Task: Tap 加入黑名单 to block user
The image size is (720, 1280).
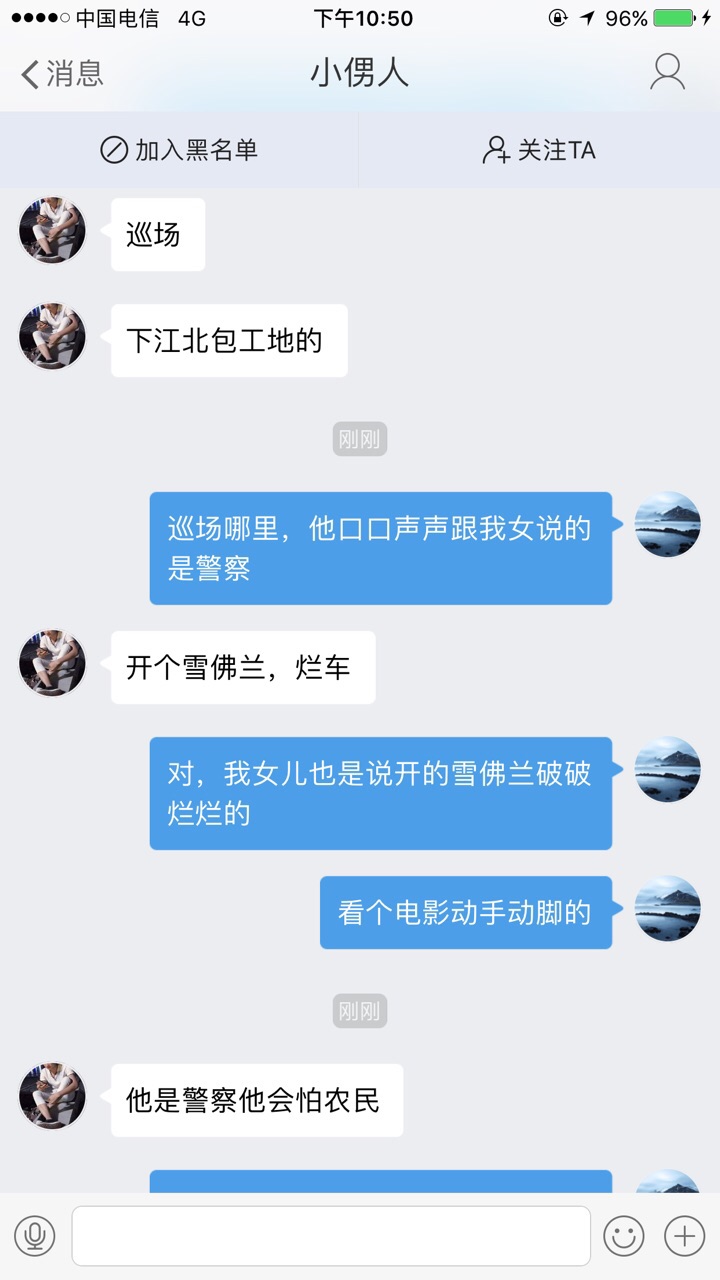Action: pos(180,150)
